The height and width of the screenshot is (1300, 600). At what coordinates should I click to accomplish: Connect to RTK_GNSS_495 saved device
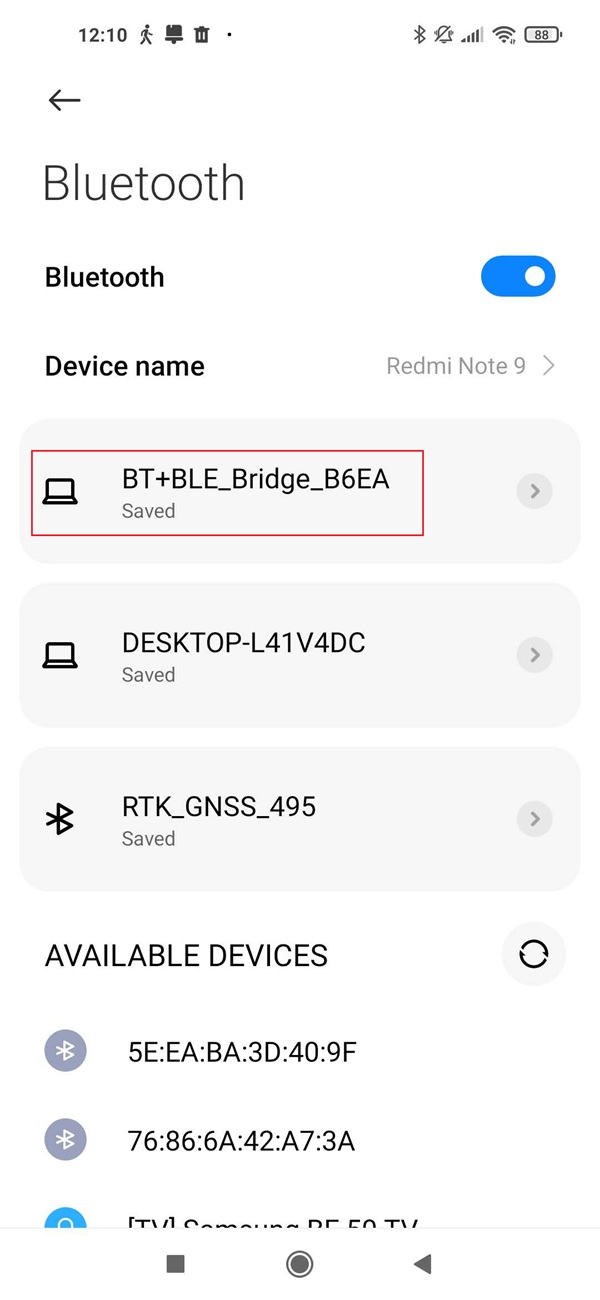pyautogui.click(x=218, y=820)
